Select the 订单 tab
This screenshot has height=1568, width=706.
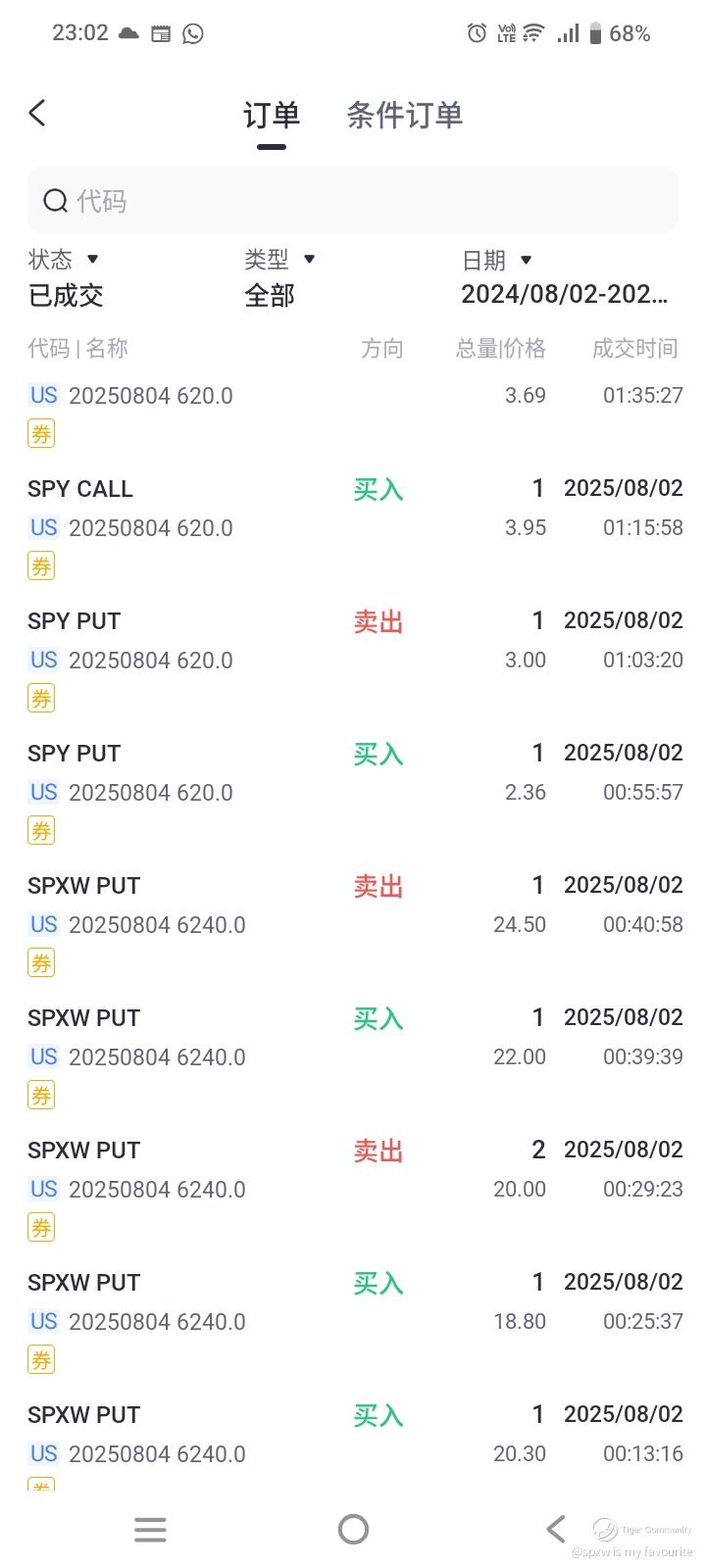coord(272,116)
